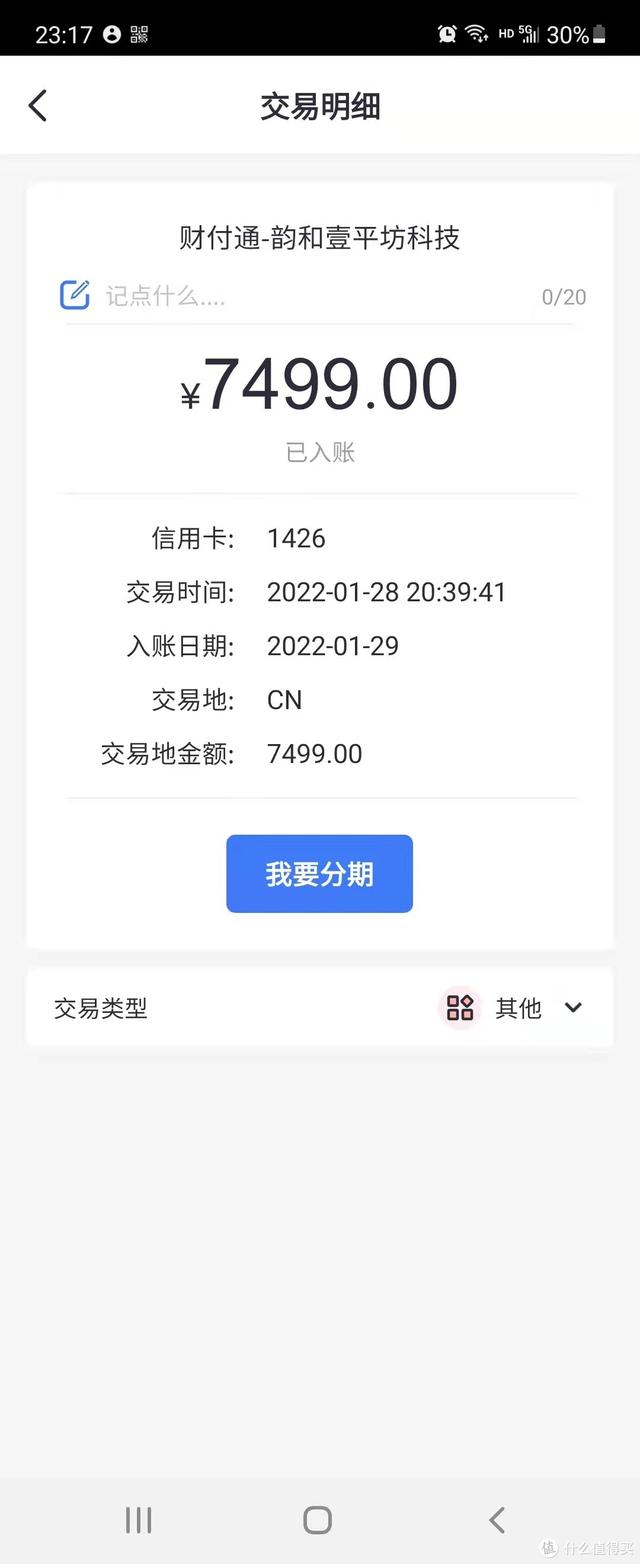Tap the 我要分期 installment button
This screenshot has height=1564, width=640.
point(319,874)
